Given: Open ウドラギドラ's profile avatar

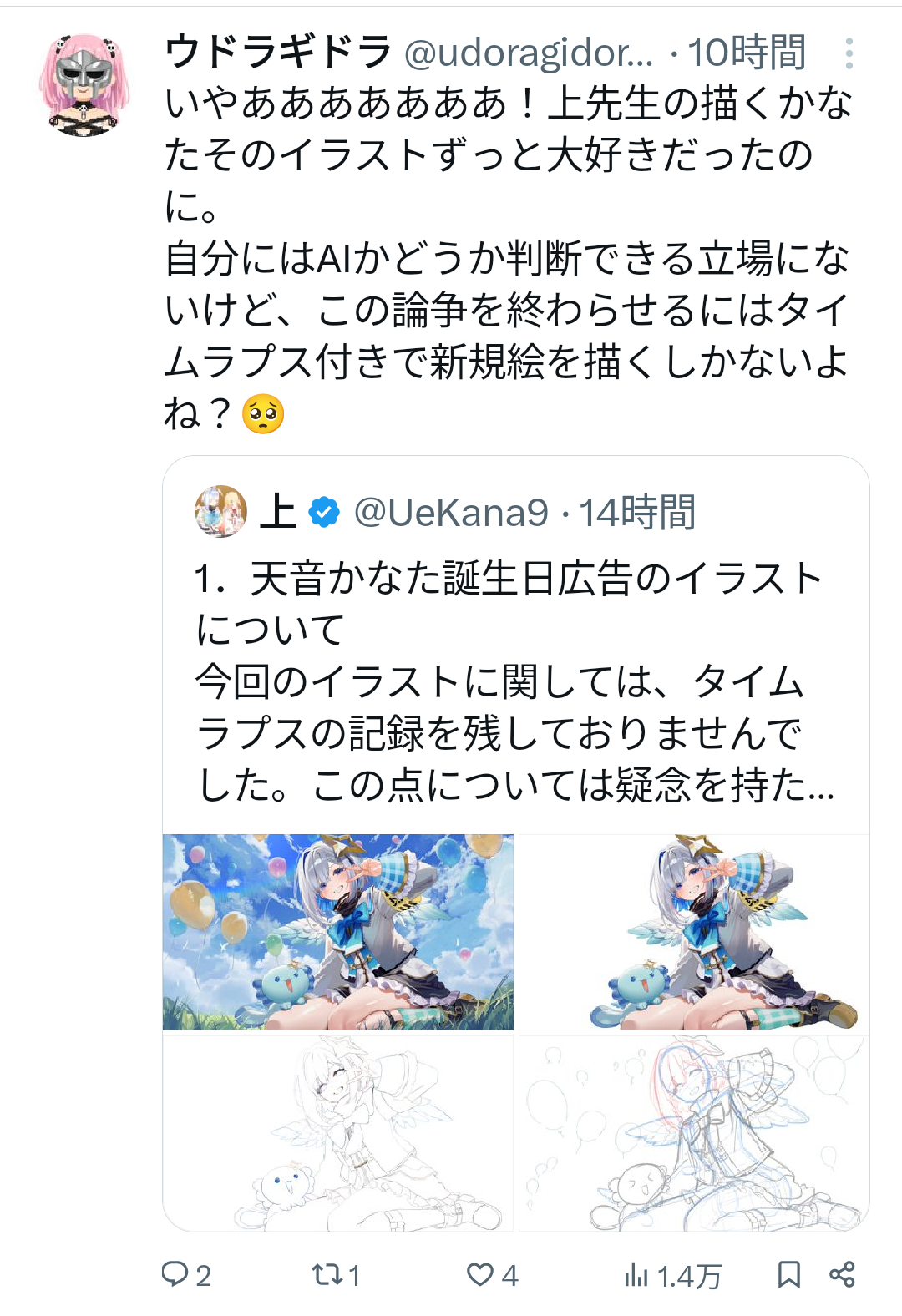Looking at the screenshot, I should 84,85.
